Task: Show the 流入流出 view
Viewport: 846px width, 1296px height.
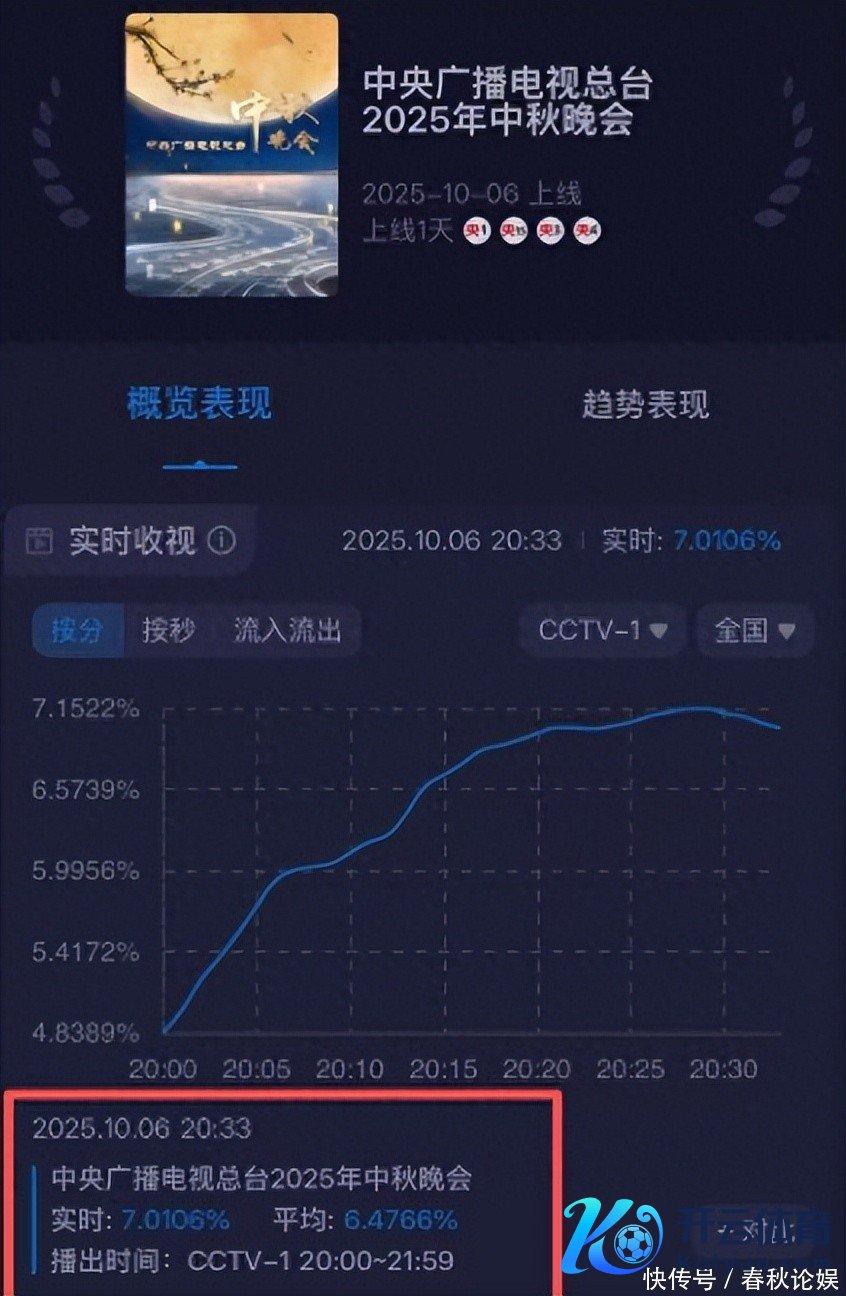Action: tap(287, 630)
